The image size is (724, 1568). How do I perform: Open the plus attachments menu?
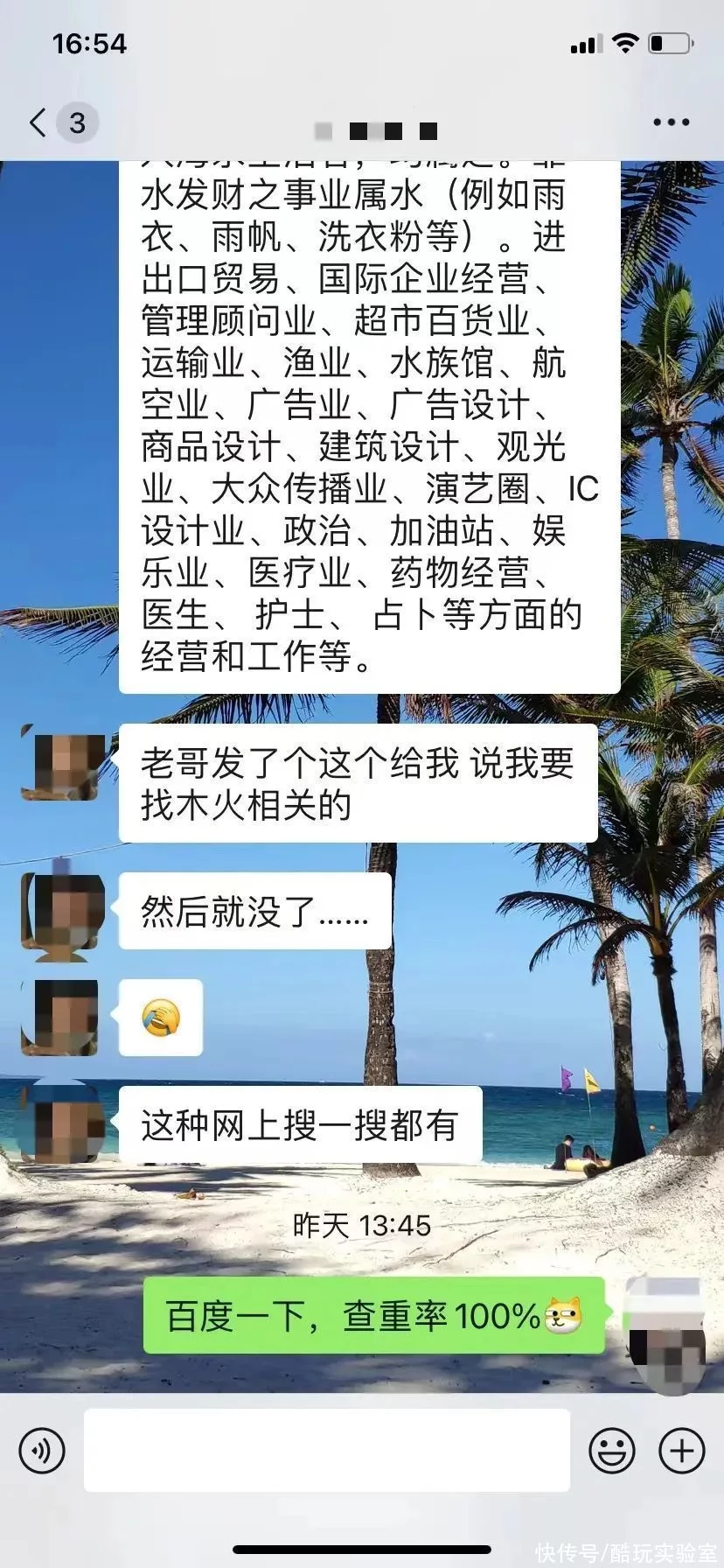pos(681,1450)
